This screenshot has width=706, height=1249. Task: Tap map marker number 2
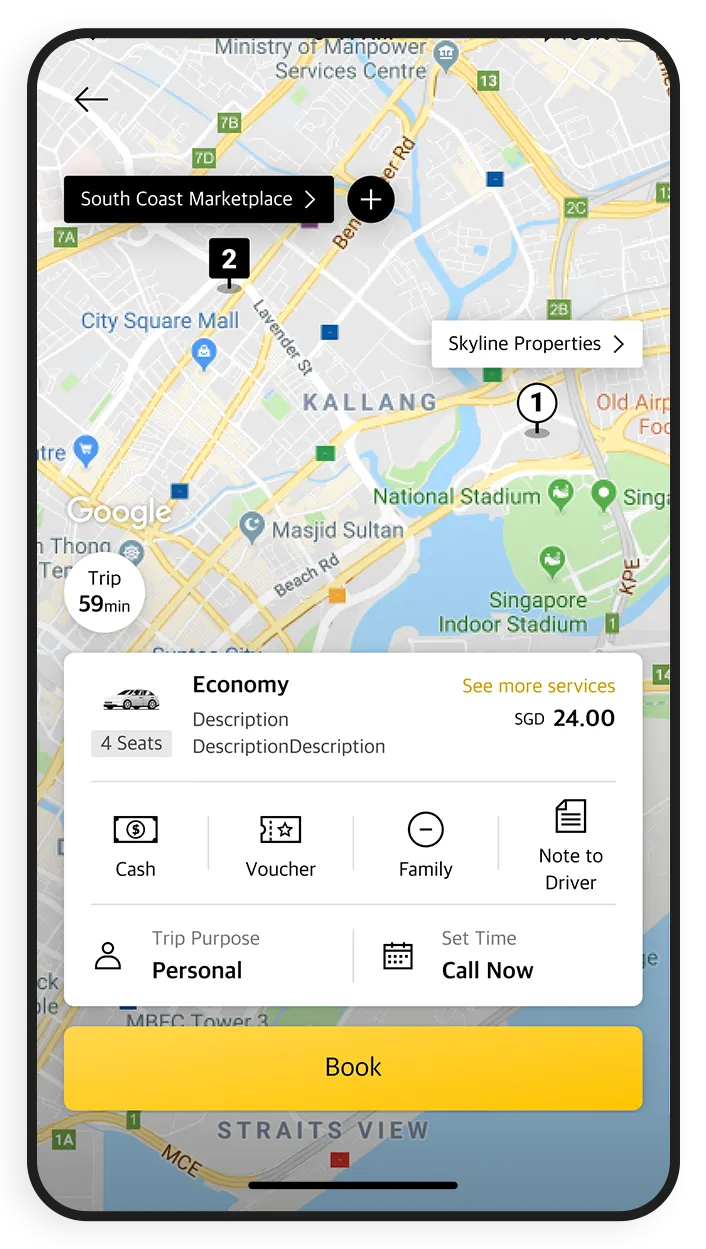(229, 262)
